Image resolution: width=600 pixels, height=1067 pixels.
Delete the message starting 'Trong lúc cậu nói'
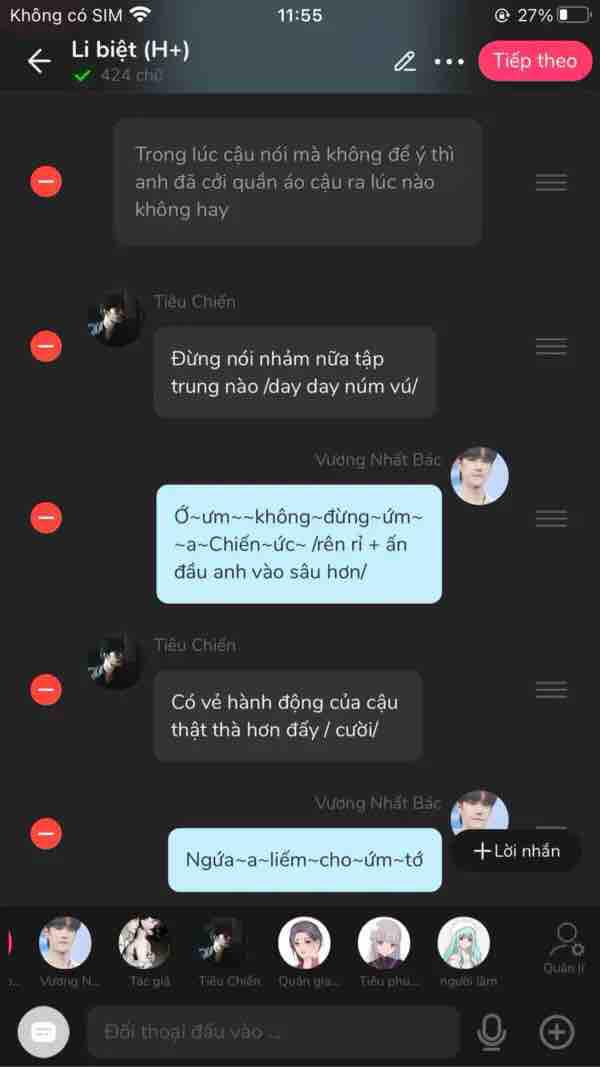tap(45, 182)
